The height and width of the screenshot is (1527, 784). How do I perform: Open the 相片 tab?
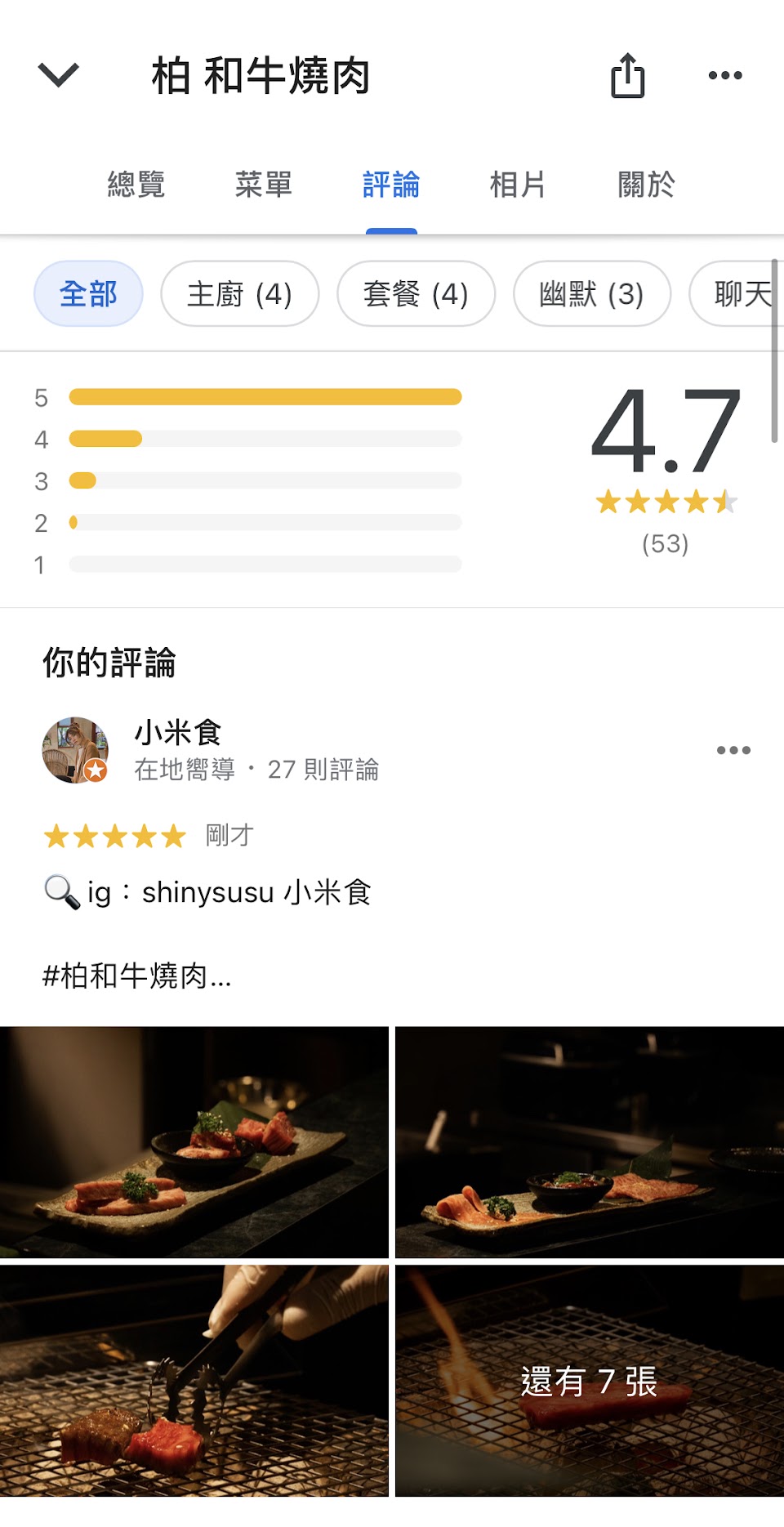[518, 185]
